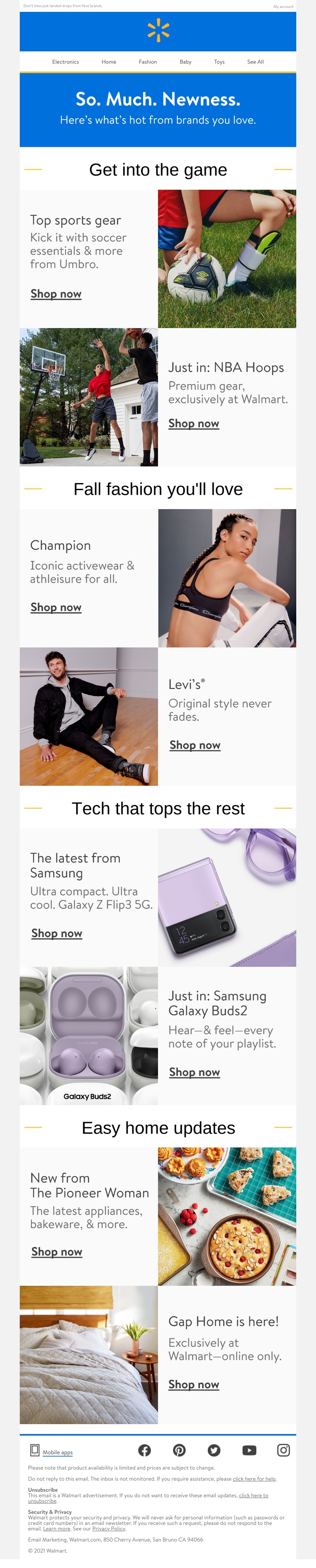Viewport: 316px width, 1568px height.
Task: Visit Walmart's Pinterest page
Action: pyautogui.click(x=179, y=1451)
